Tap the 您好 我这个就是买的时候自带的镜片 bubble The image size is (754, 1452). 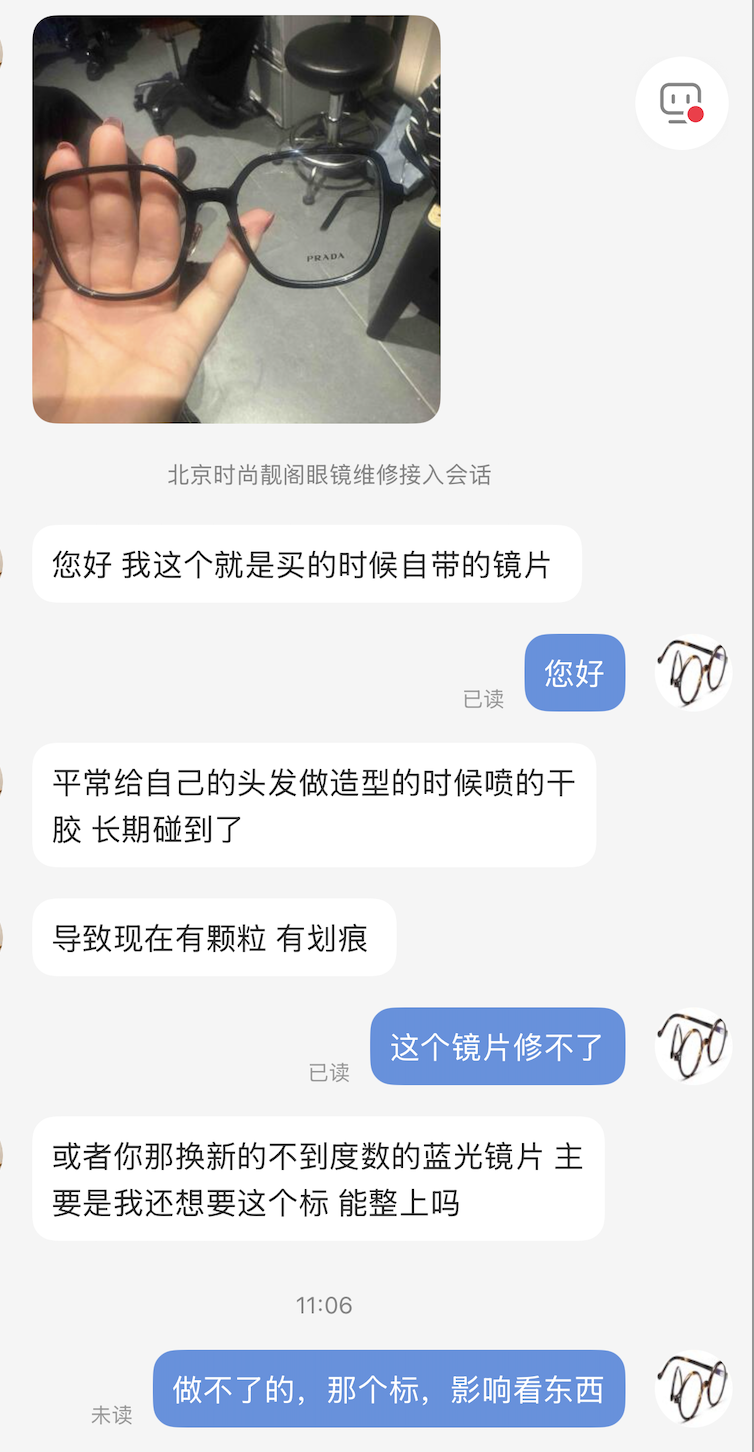click(307, 565)
